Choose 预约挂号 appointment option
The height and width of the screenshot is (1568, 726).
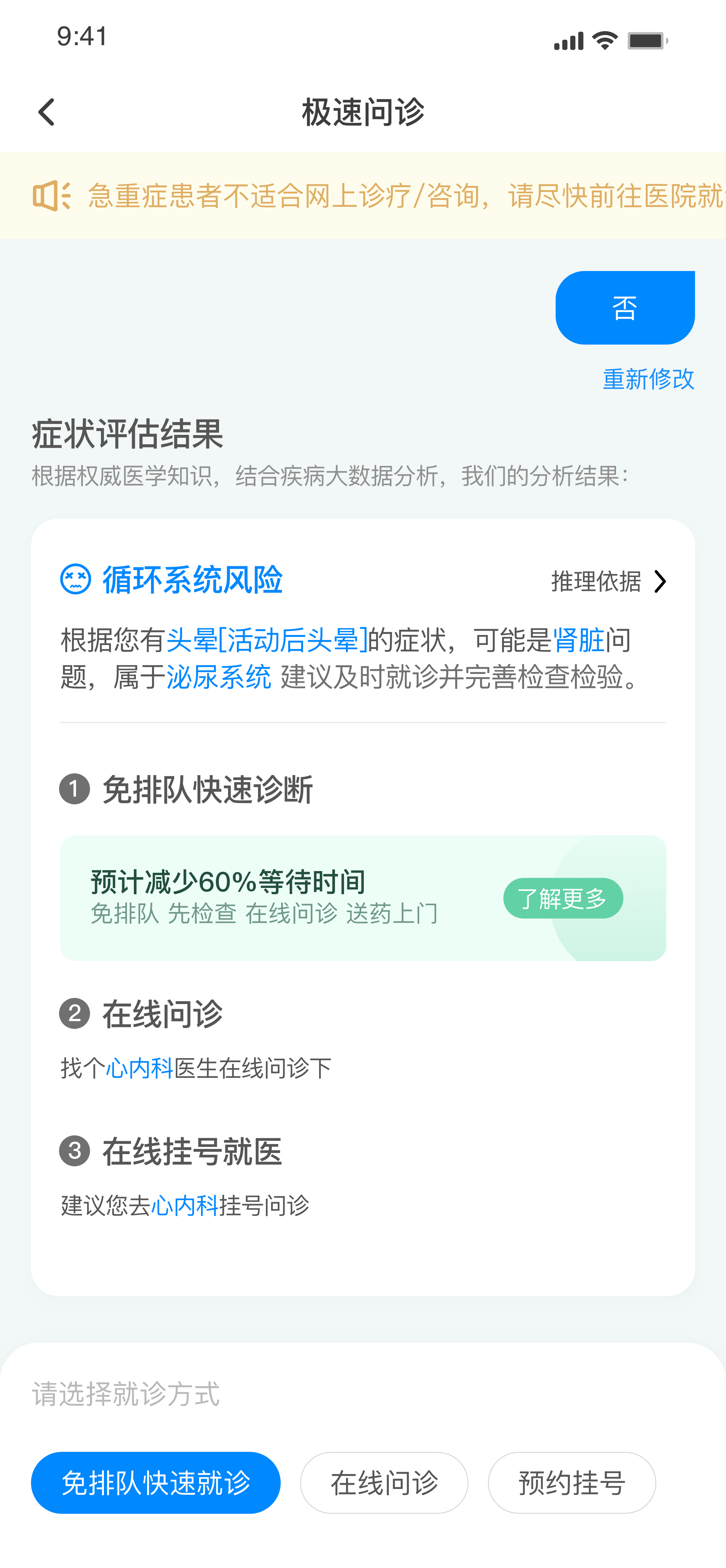click(x=571, y=1483)
